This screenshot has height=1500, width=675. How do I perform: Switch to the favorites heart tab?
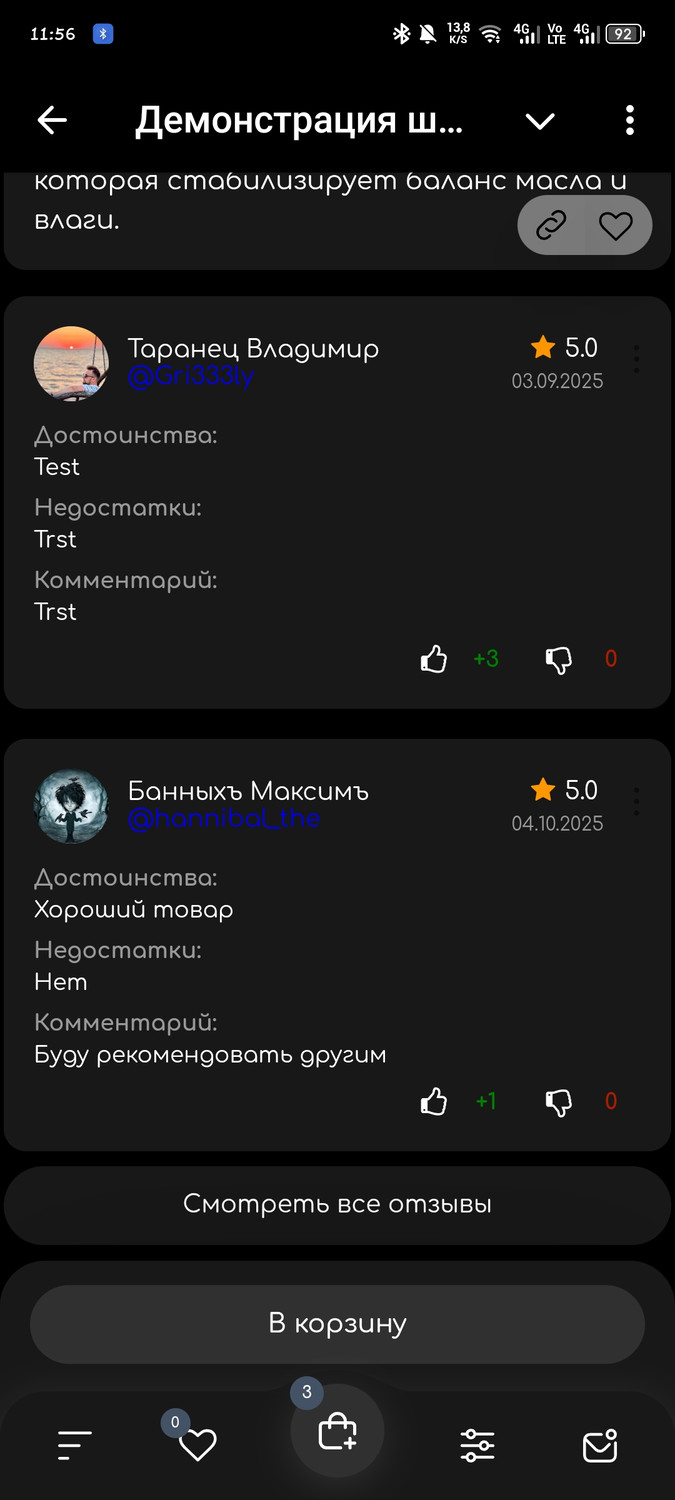[197, 1445]
